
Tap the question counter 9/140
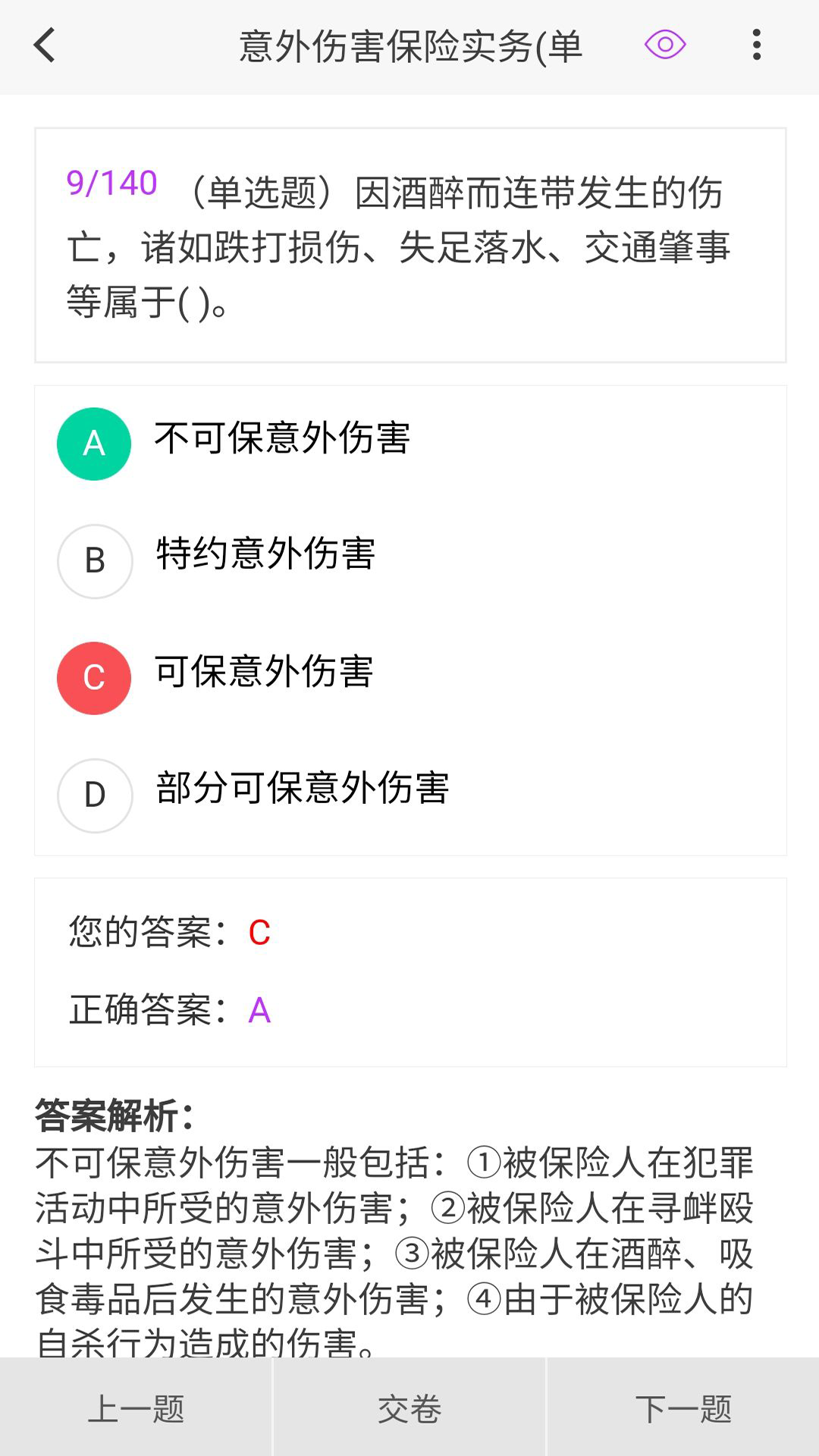[x=111, y=183]
